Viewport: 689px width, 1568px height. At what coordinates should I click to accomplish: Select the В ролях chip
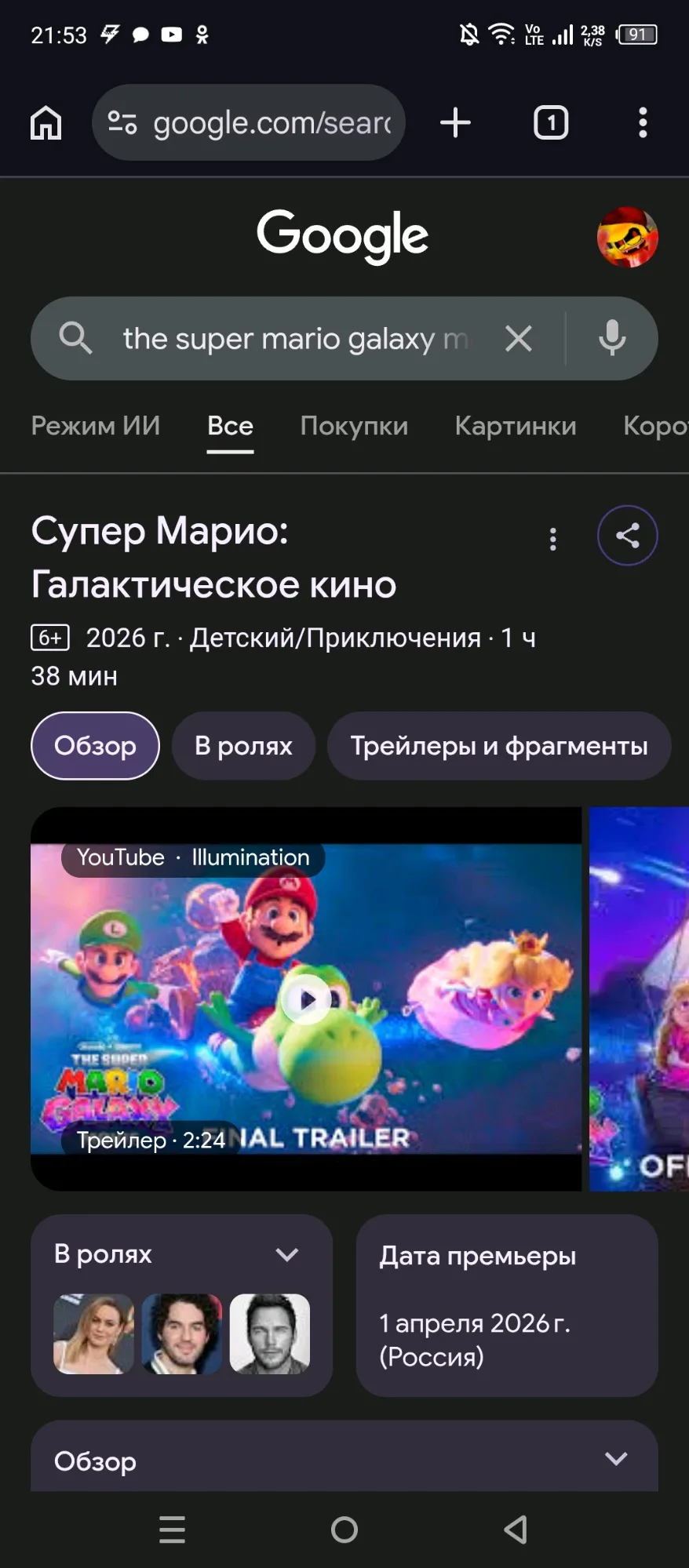243,746
